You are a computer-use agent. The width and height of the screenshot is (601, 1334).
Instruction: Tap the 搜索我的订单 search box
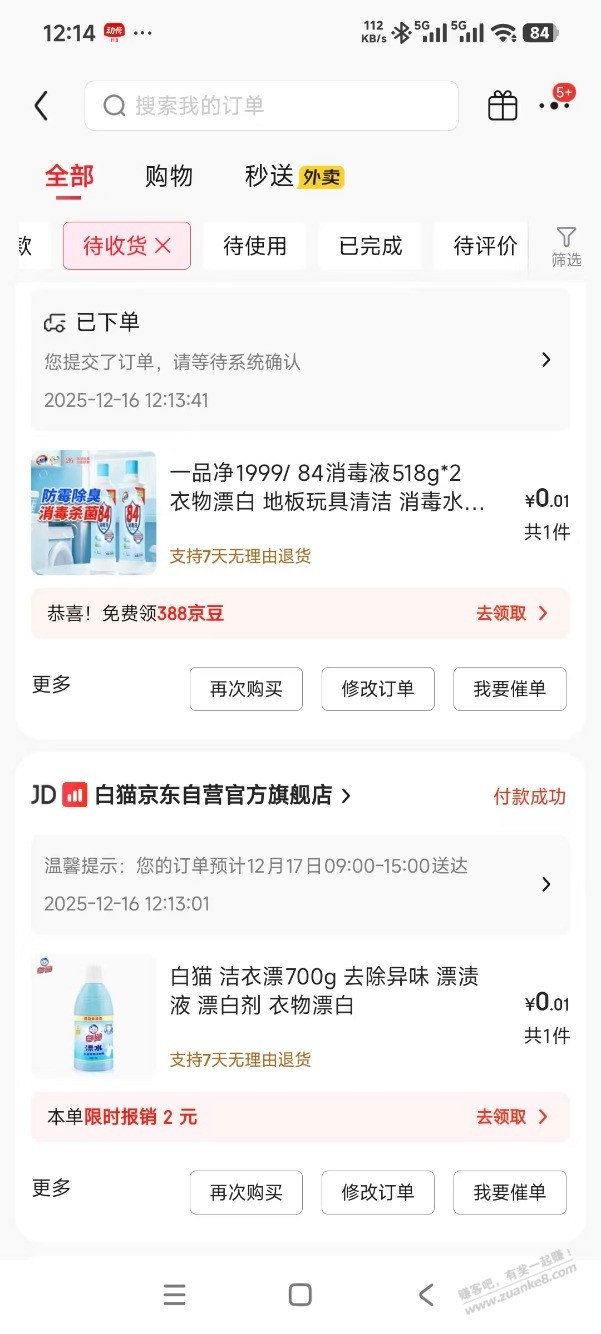point(270,106)
